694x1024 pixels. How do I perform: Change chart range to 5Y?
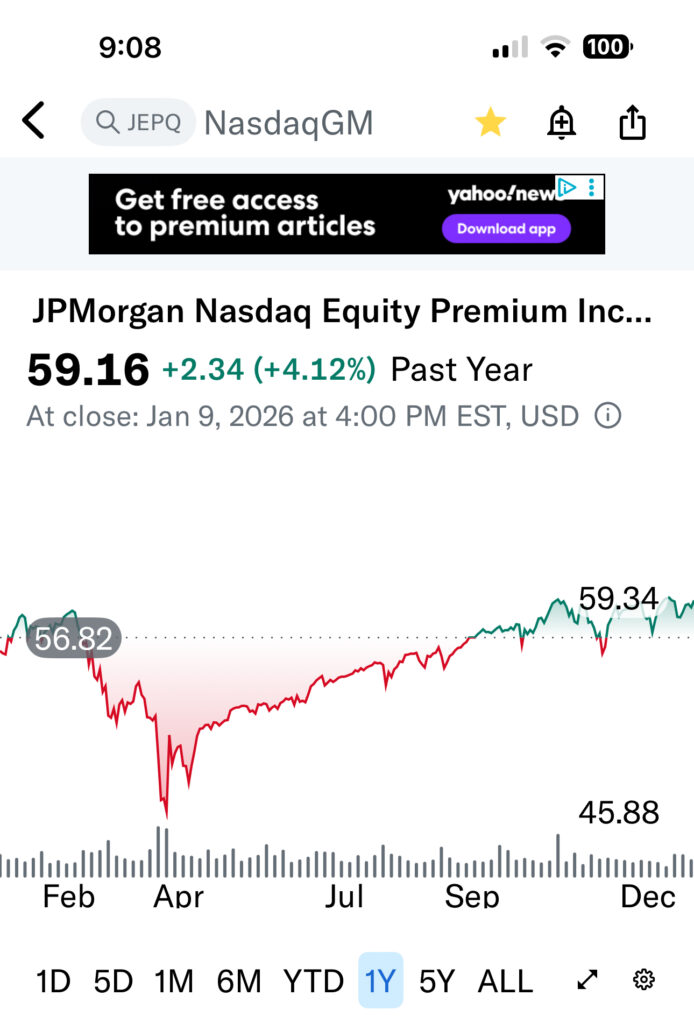(437, 981)
